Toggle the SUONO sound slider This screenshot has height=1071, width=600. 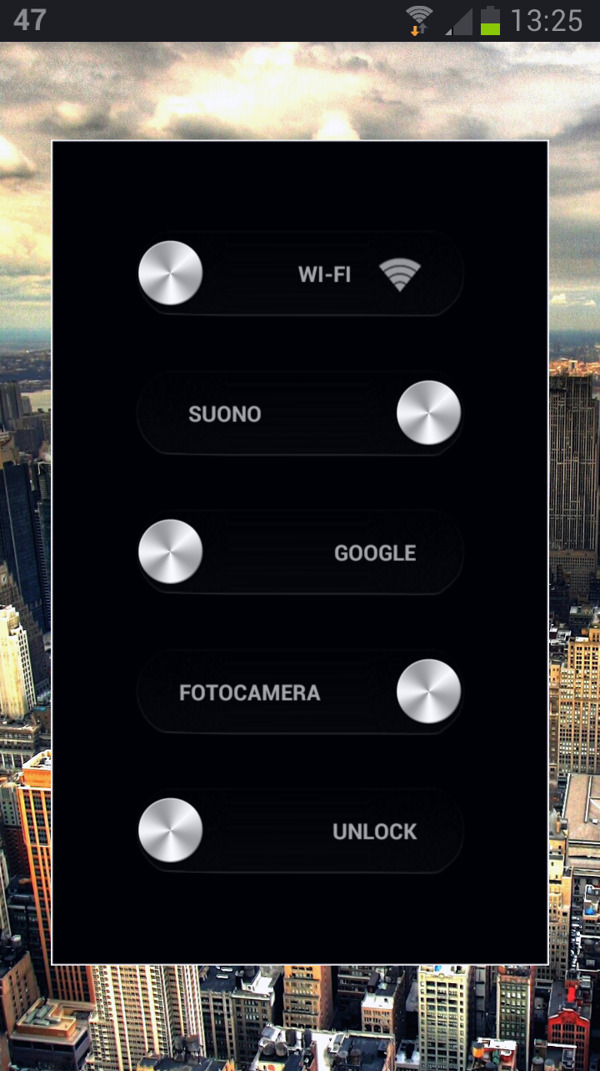click(x=428, y=413)
